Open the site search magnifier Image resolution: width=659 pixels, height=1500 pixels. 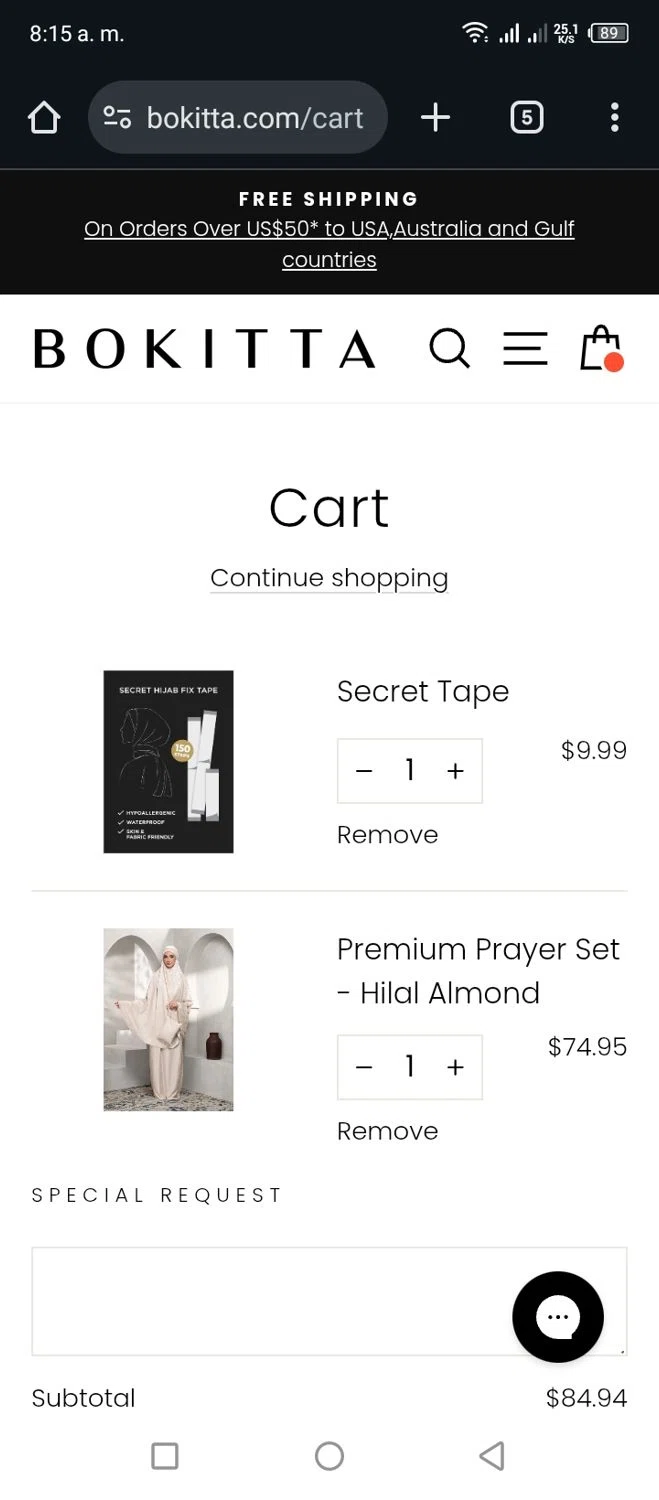tap(449, 348)
